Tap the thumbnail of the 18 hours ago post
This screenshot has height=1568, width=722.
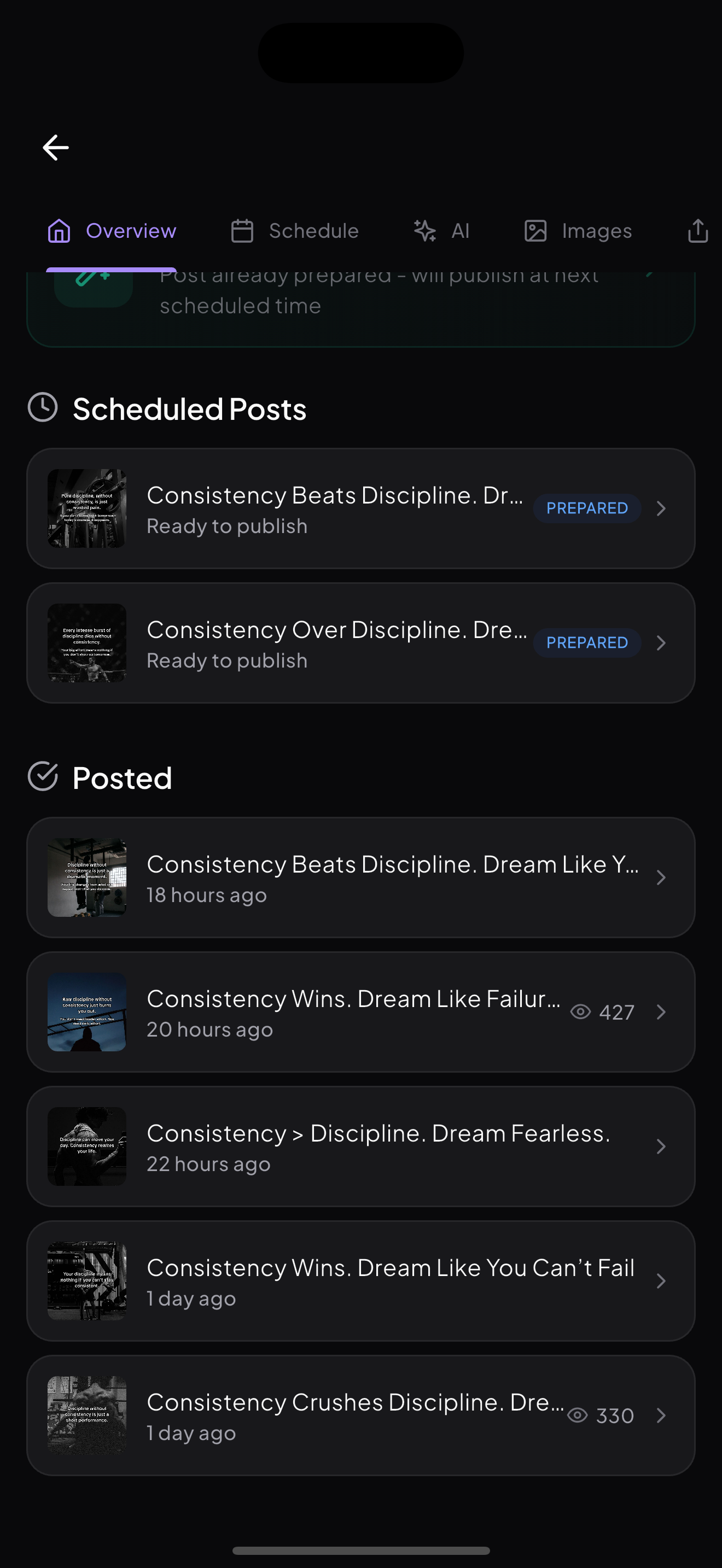pos(86,877)
